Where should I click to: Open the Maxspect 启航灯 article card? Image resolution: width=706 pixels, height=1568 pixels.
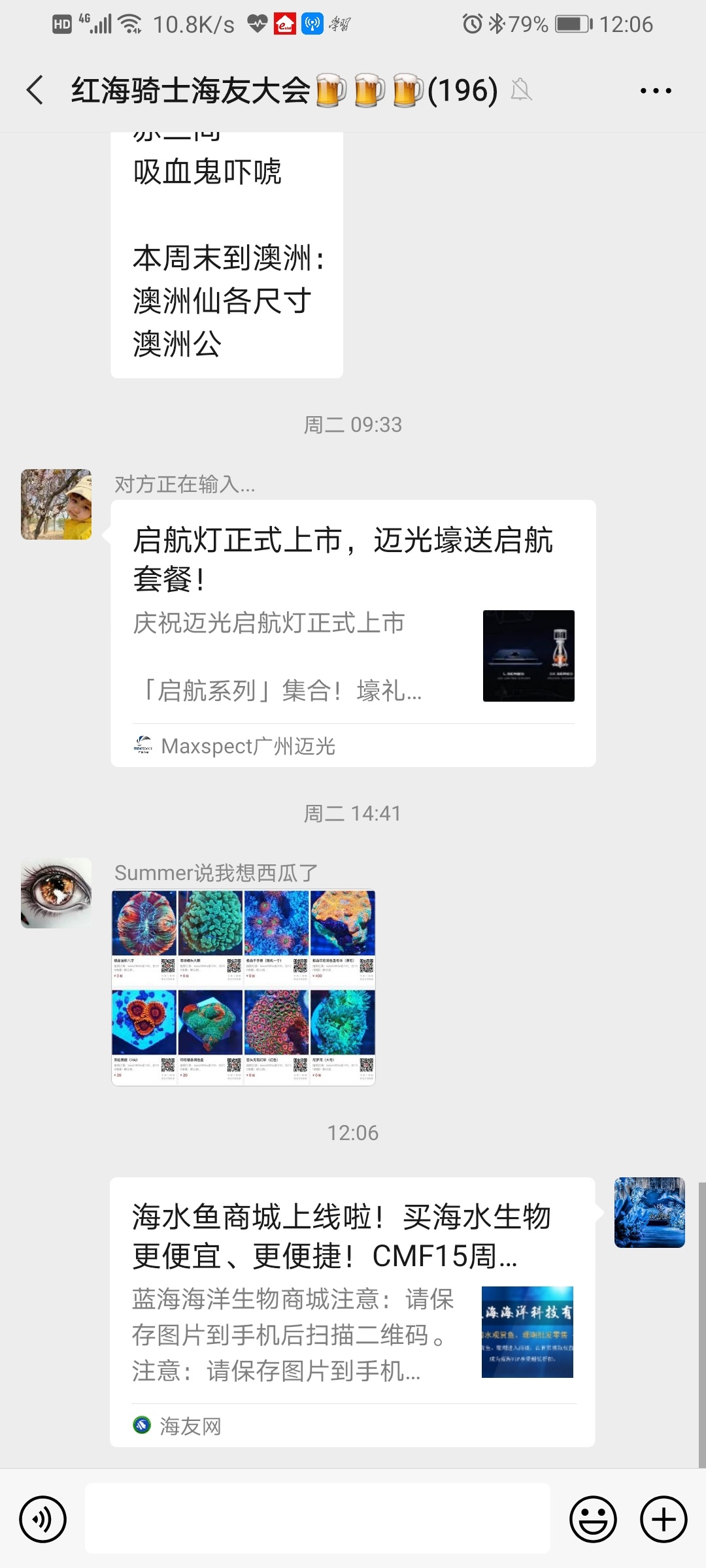(353, 632)
